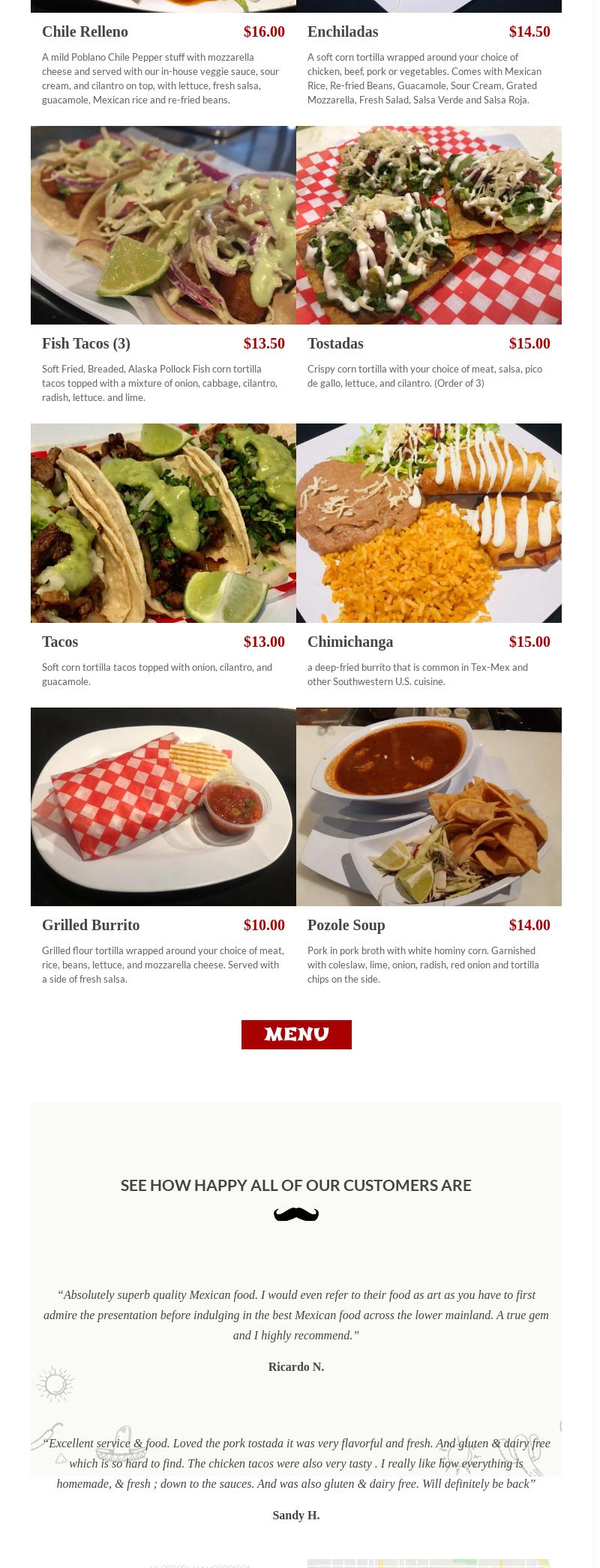The image size is (600, 1568).
Task: Open the full menu via the MENU button
Action: tap(296, 1034)
